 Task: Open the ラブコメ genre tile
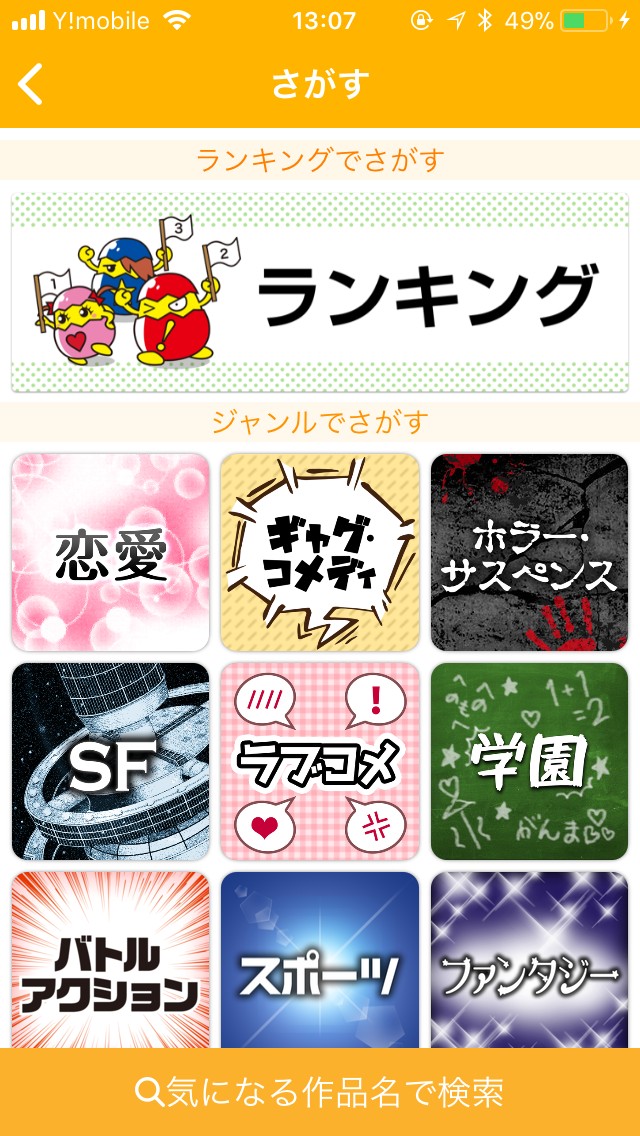pos(320,762)
